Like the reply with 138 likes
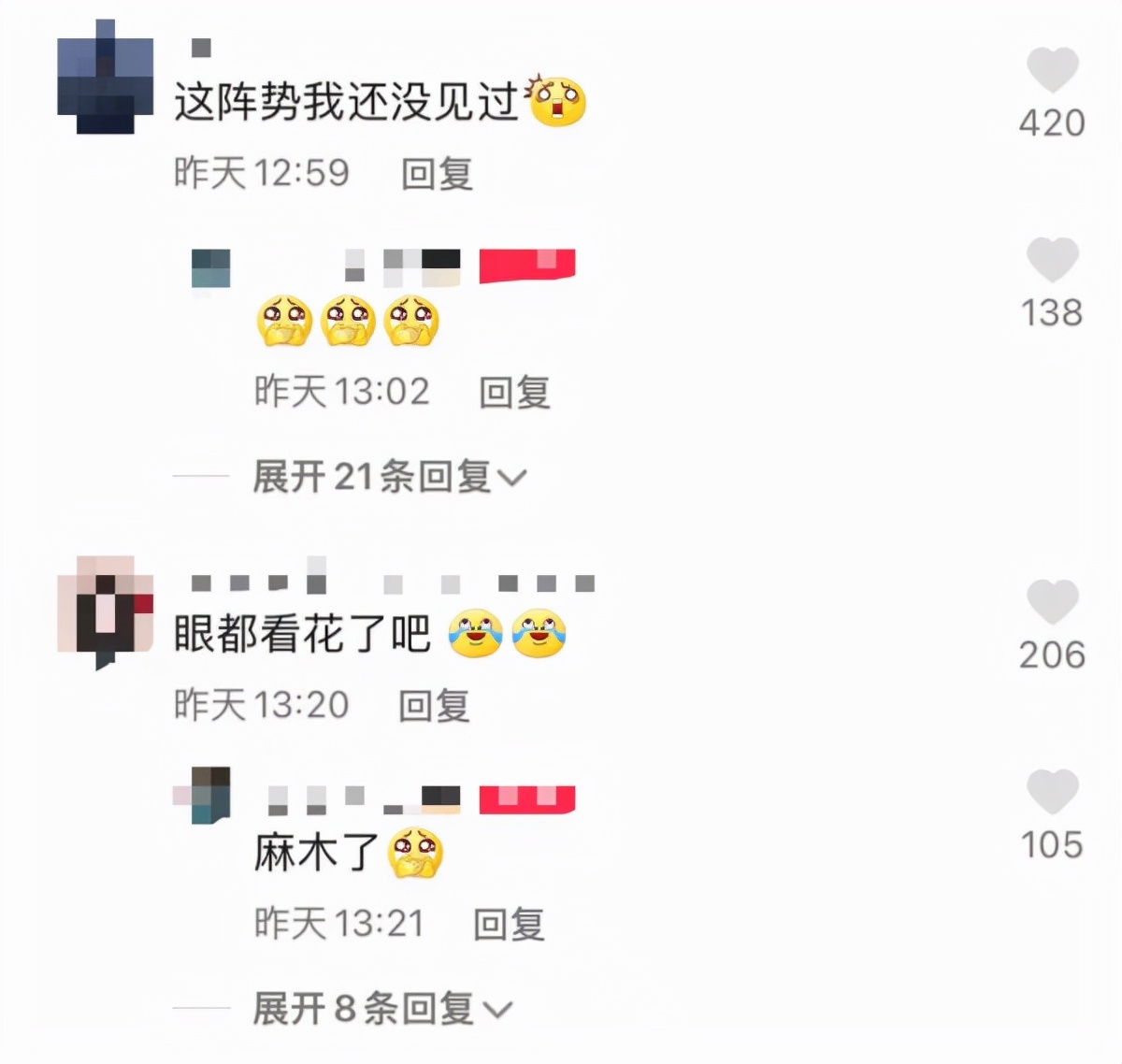 (x=1052, y=260)
